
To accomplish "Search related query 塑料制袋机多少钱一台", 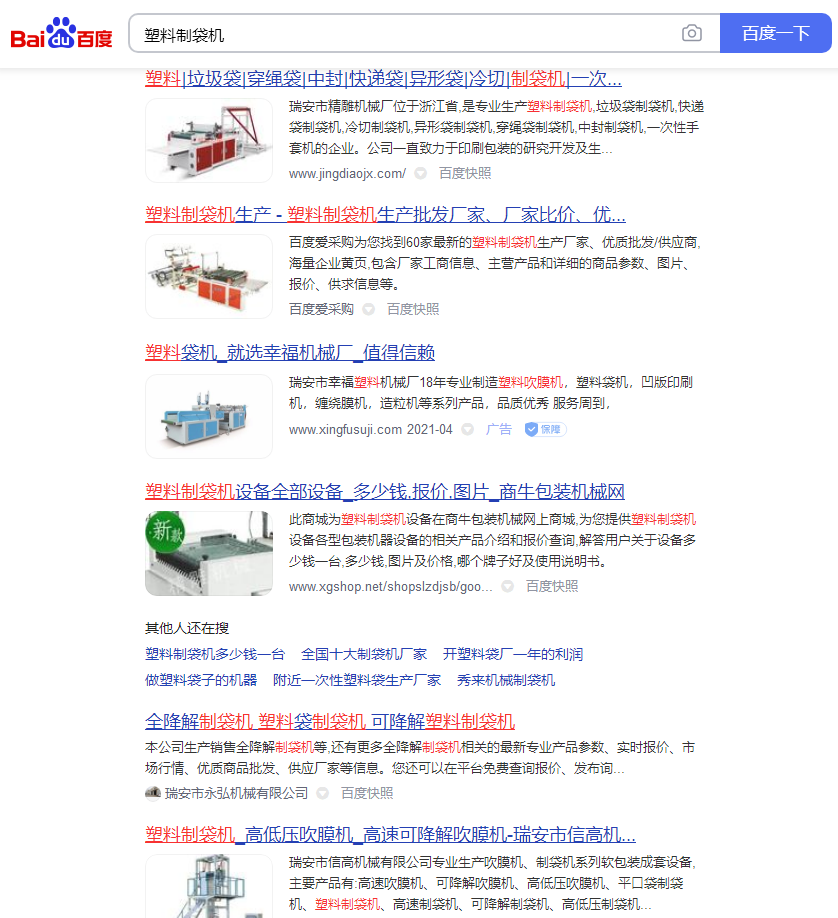I will [215, 654].
